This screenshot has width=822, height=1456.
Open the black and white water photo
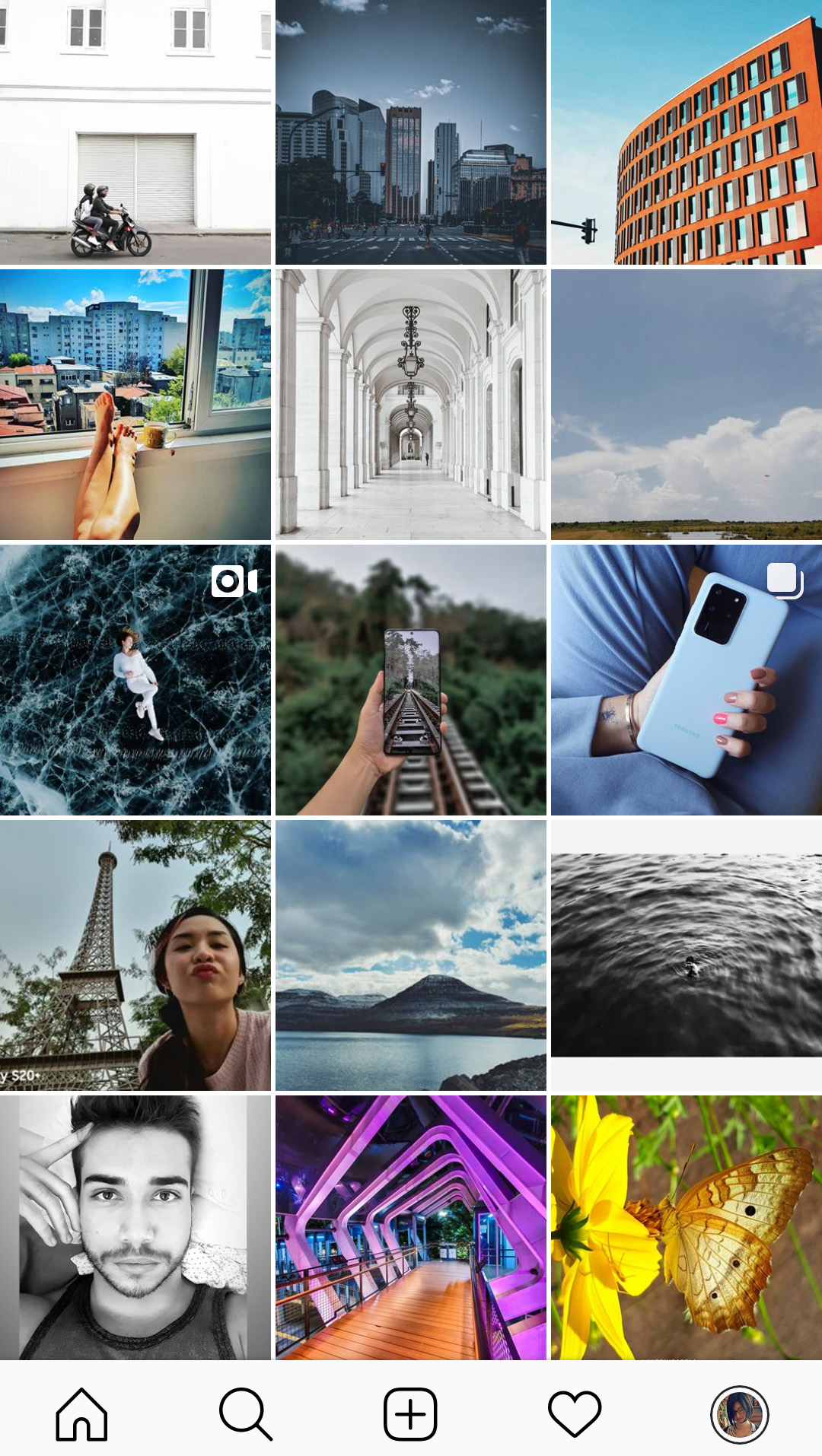coord(687,955)
